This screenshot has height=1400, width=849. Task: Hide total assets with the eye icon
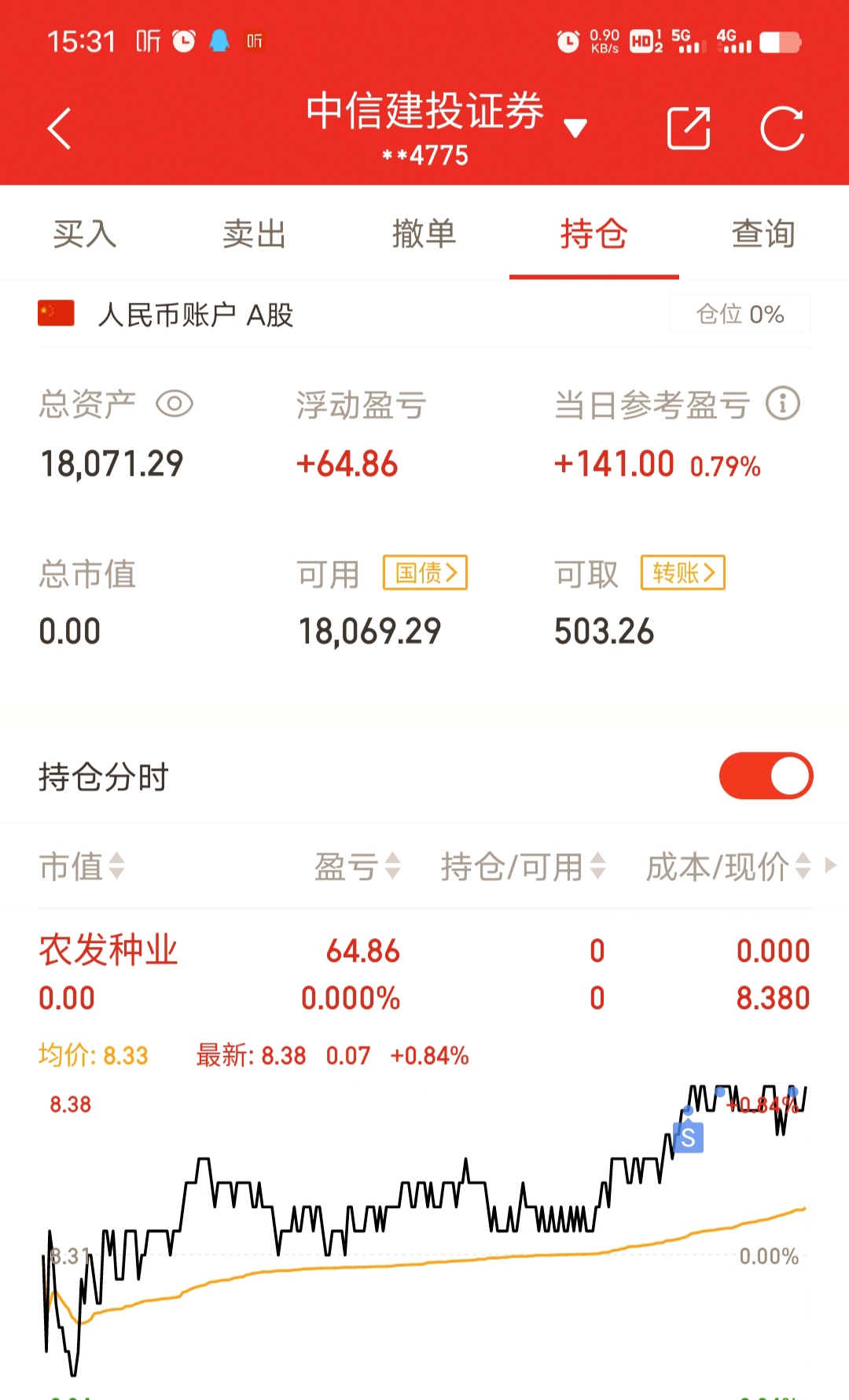click(x=175, y=404)
